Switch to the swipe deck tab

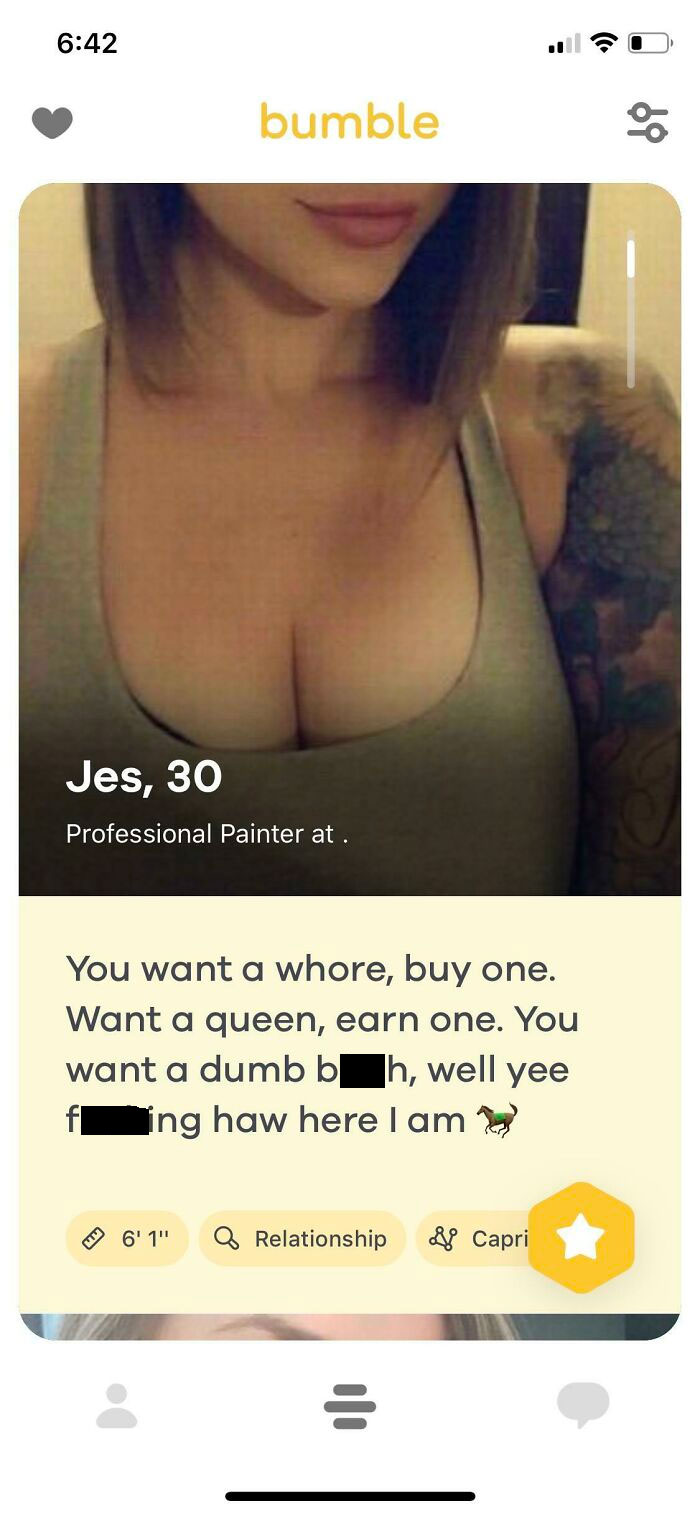[350, 1406]
